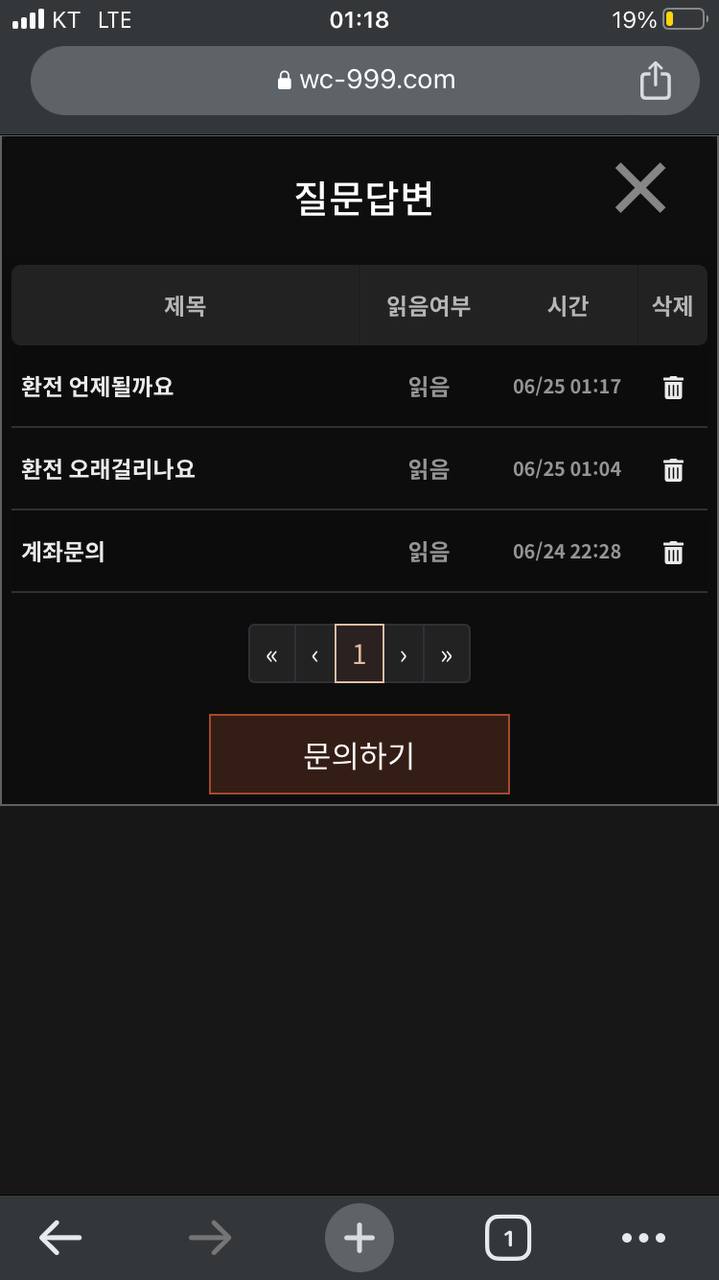Open a new browser tab
719x1280 pixels.
click(359, 1238)
